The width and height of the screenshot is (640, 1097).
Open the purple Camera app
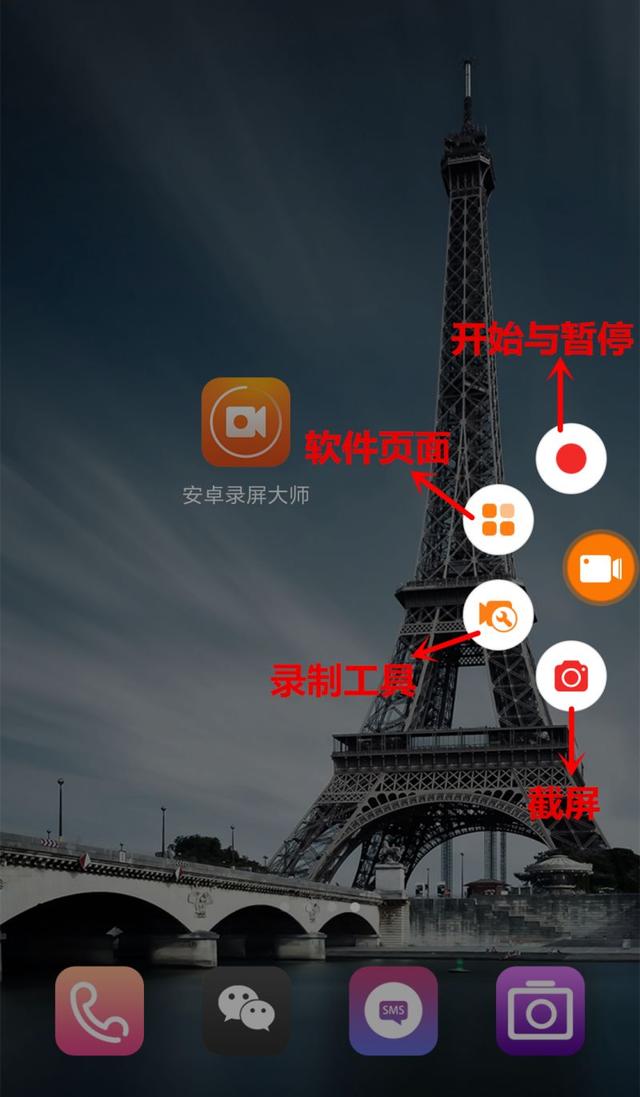pyautogui.click(x=540, y=1011)
